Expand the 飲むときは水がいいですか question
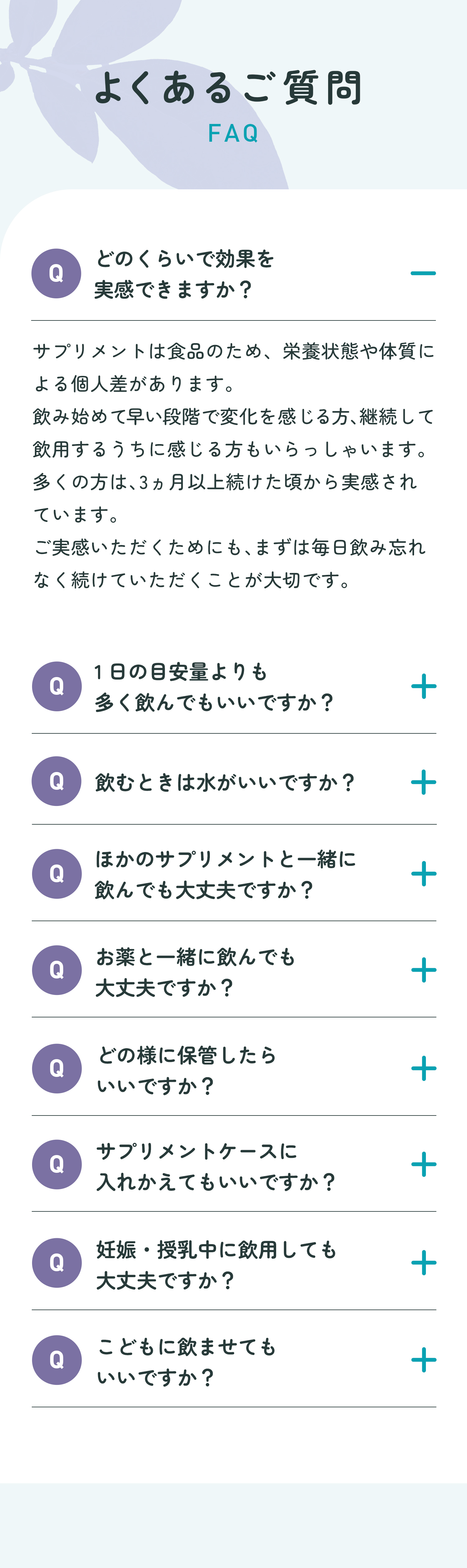This screenshot has width=467, height=1568. 423,782
